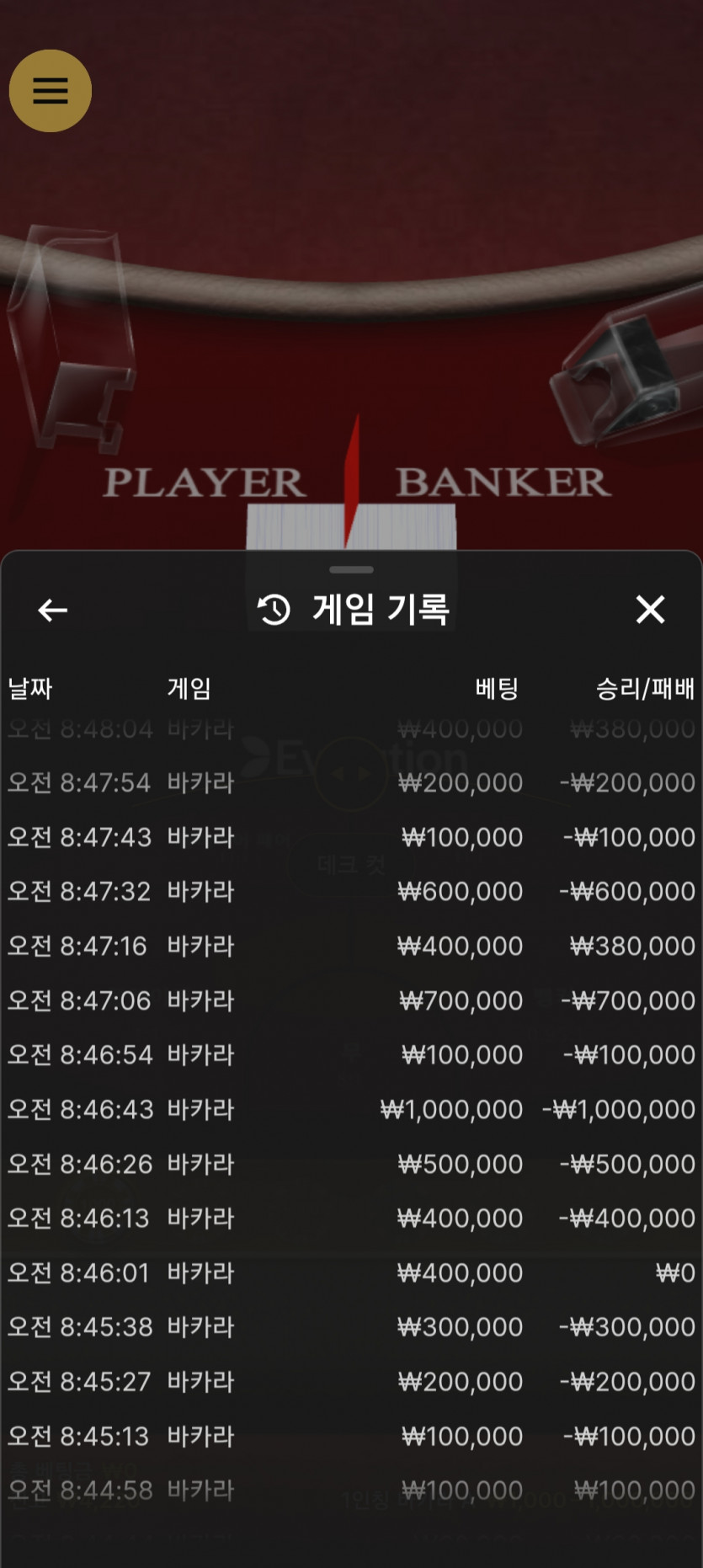Open the 8:47:54 baccarat record
This screenshot has height=1568, width=703.
351,782
